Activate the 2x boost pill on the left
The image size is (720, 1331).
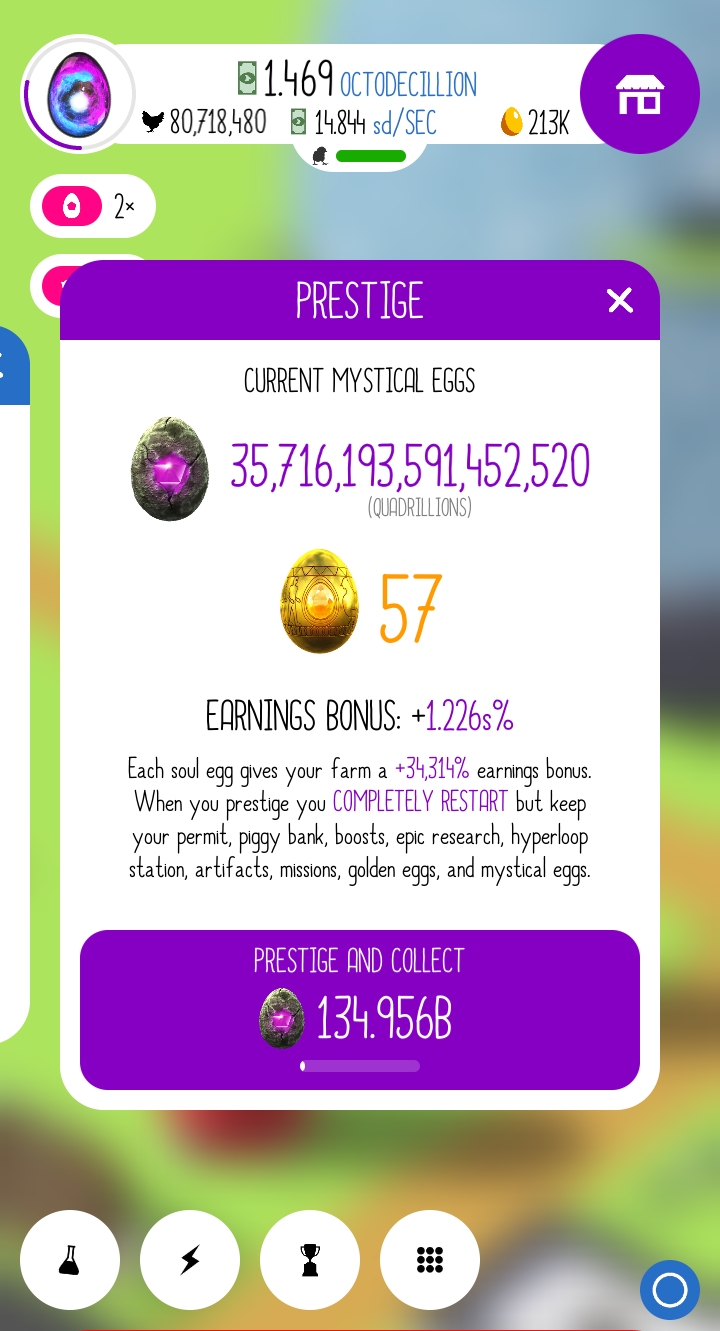pyautogui.click(x=92, y=206)
